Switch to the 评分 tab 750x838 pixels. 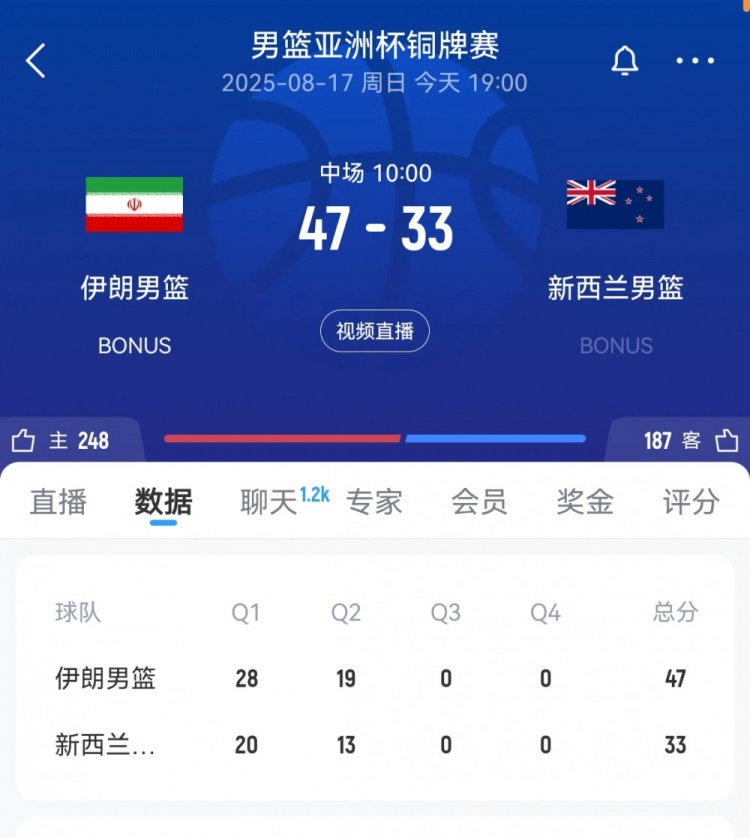(x=691, y=501)
